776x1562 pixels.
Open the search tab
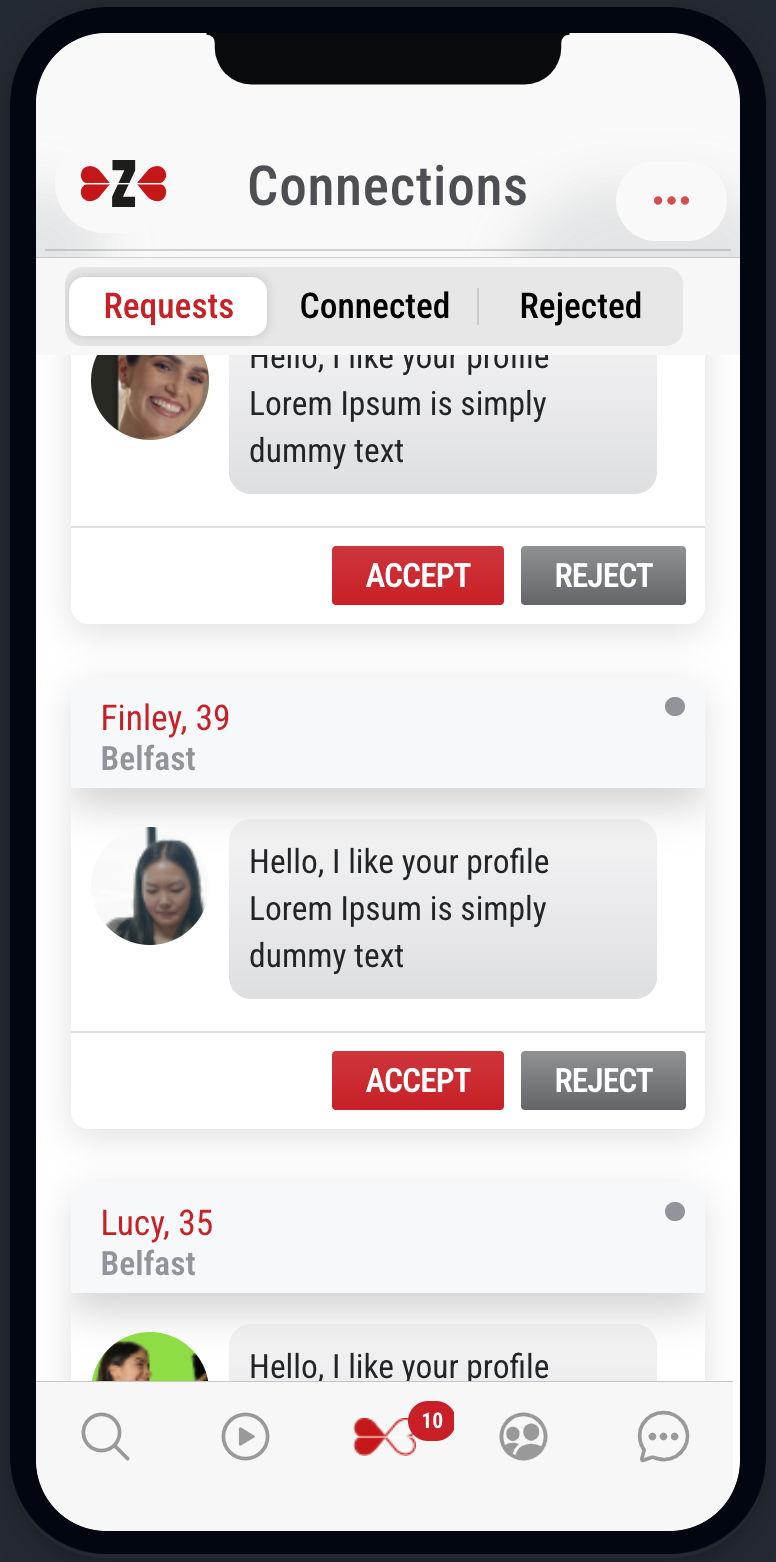pos(105,1438)
